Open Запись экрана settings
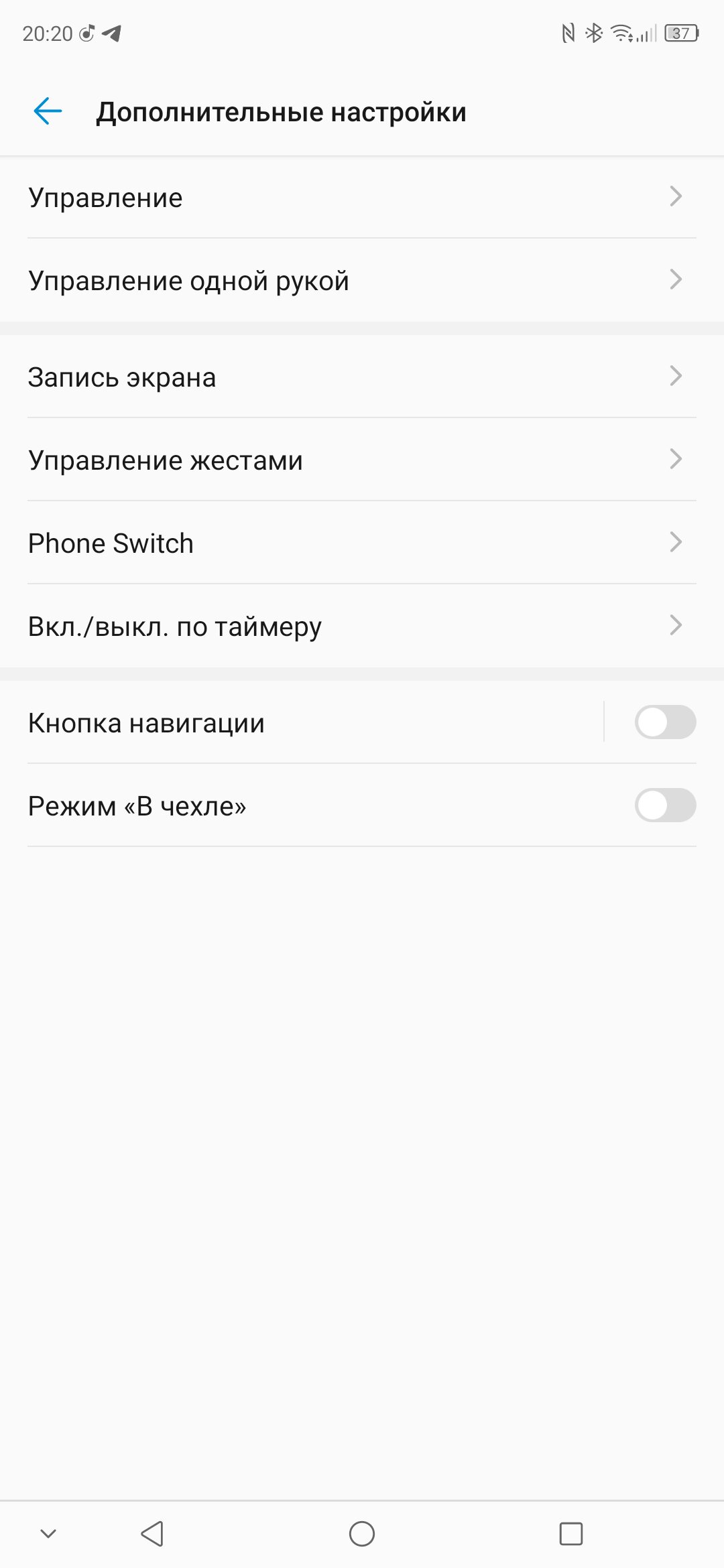 pyautogui.click(x=362, y=377)
